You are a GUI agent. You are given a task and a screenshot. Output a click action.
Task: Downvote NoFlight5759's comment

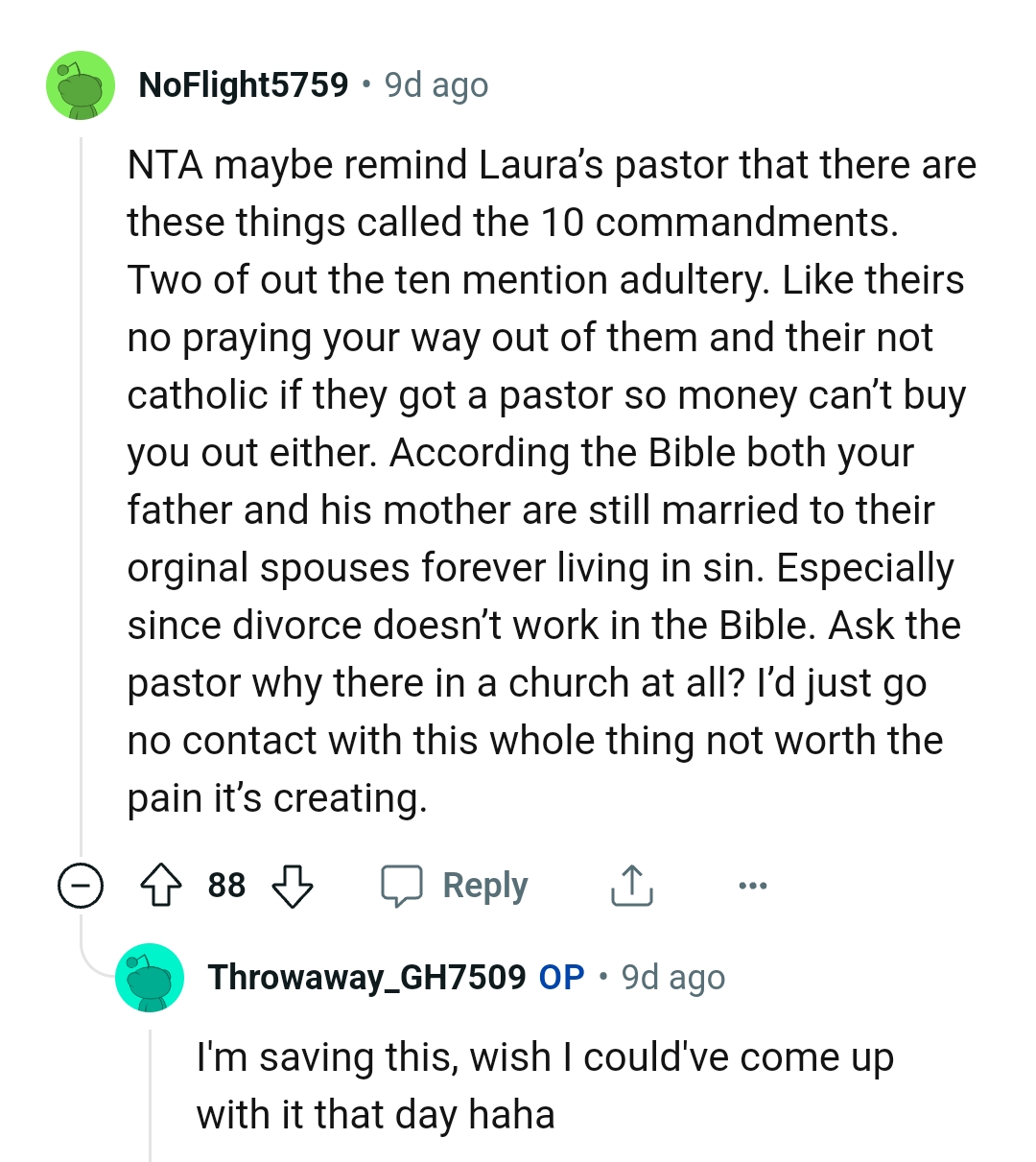294,886
